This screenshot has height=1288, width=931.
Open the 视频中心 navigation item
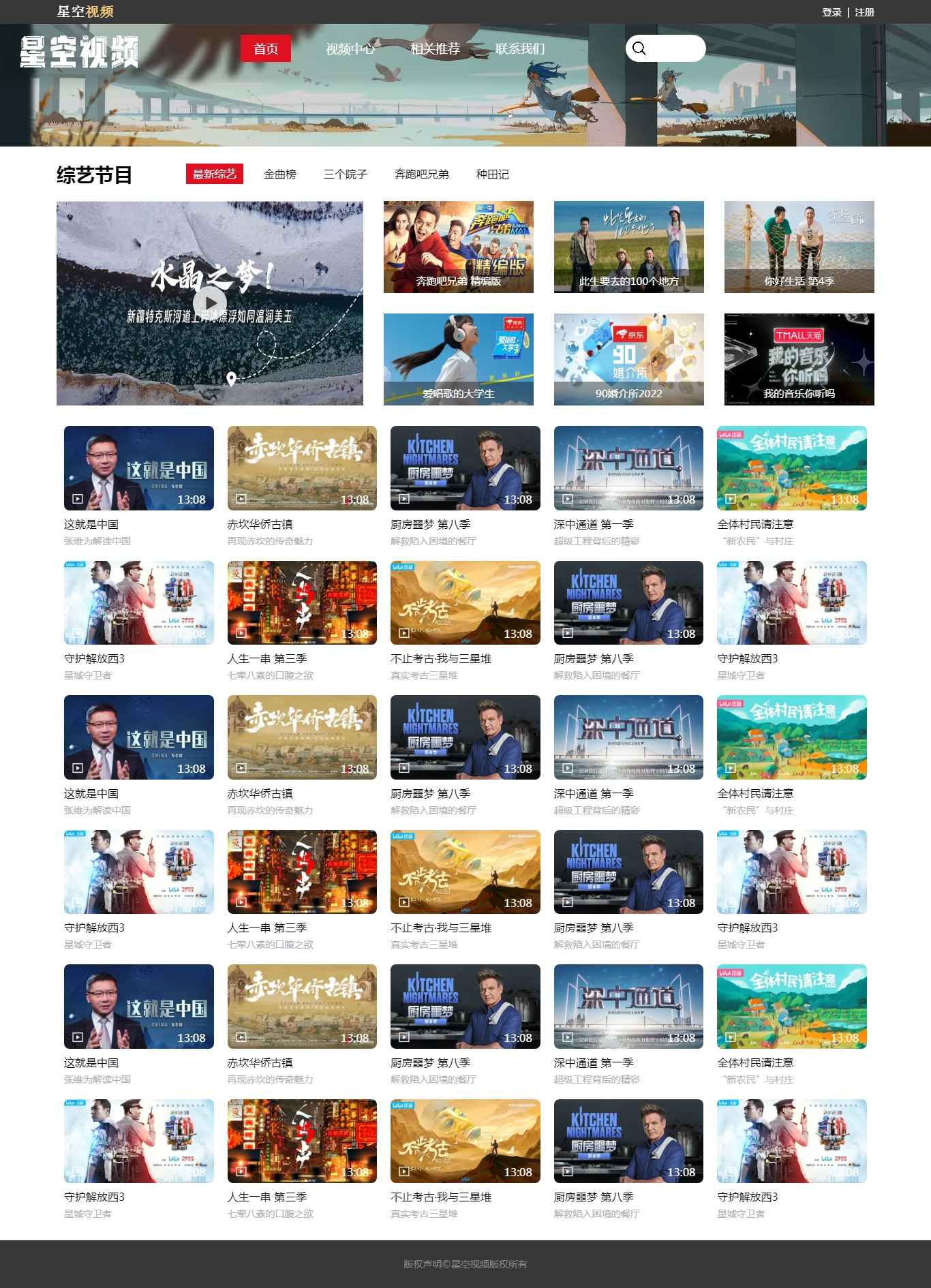point(350,48)
